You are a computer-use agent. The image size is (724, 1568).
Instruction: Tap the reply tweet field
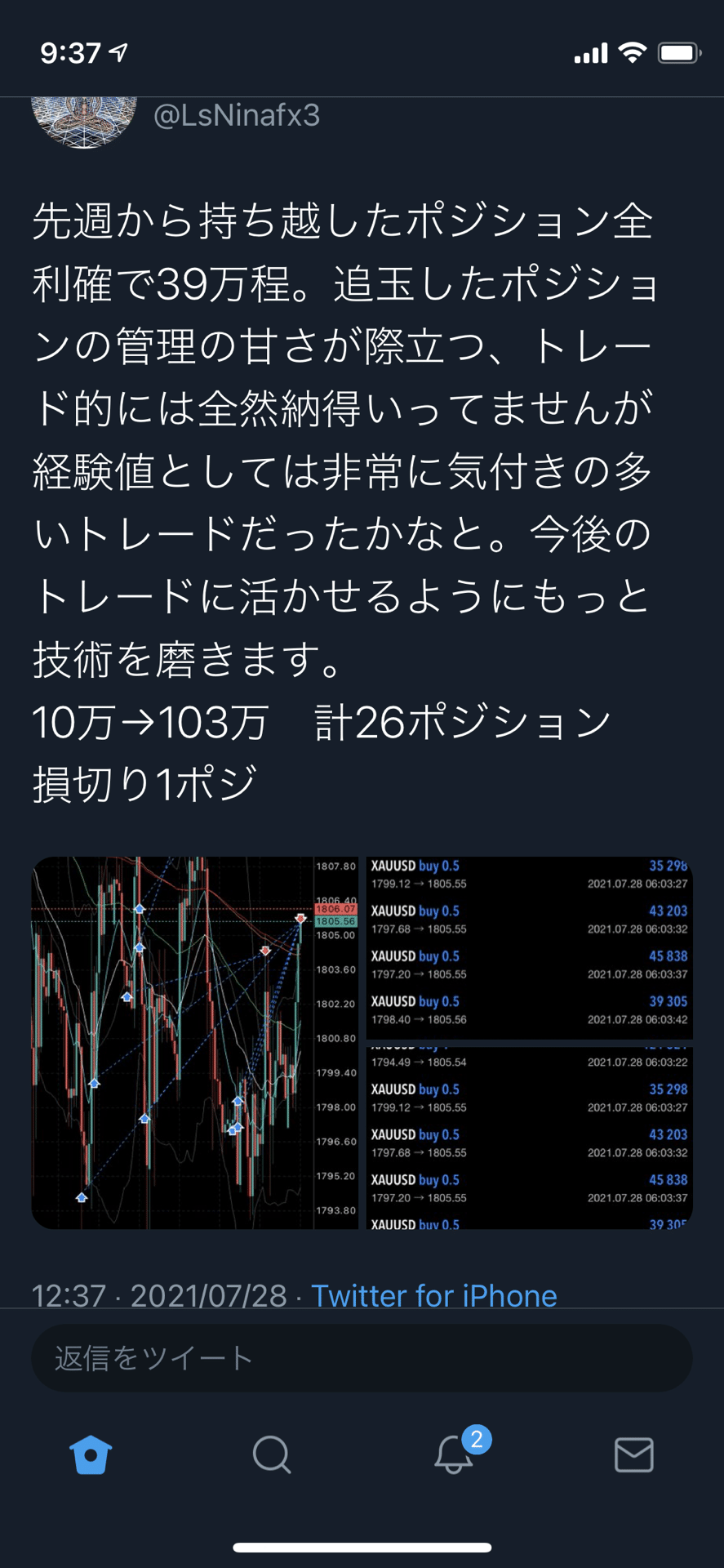[x=362, y=1358]
